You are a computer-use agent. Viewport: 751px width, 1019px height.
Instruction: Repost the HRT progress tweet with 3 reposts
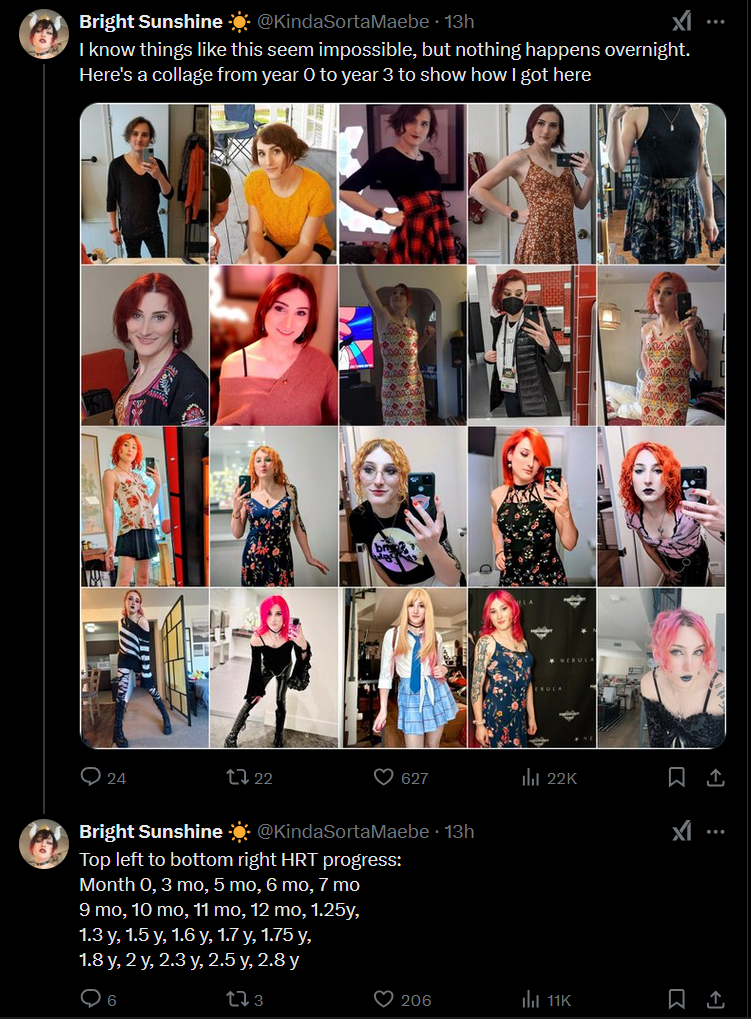236,999
